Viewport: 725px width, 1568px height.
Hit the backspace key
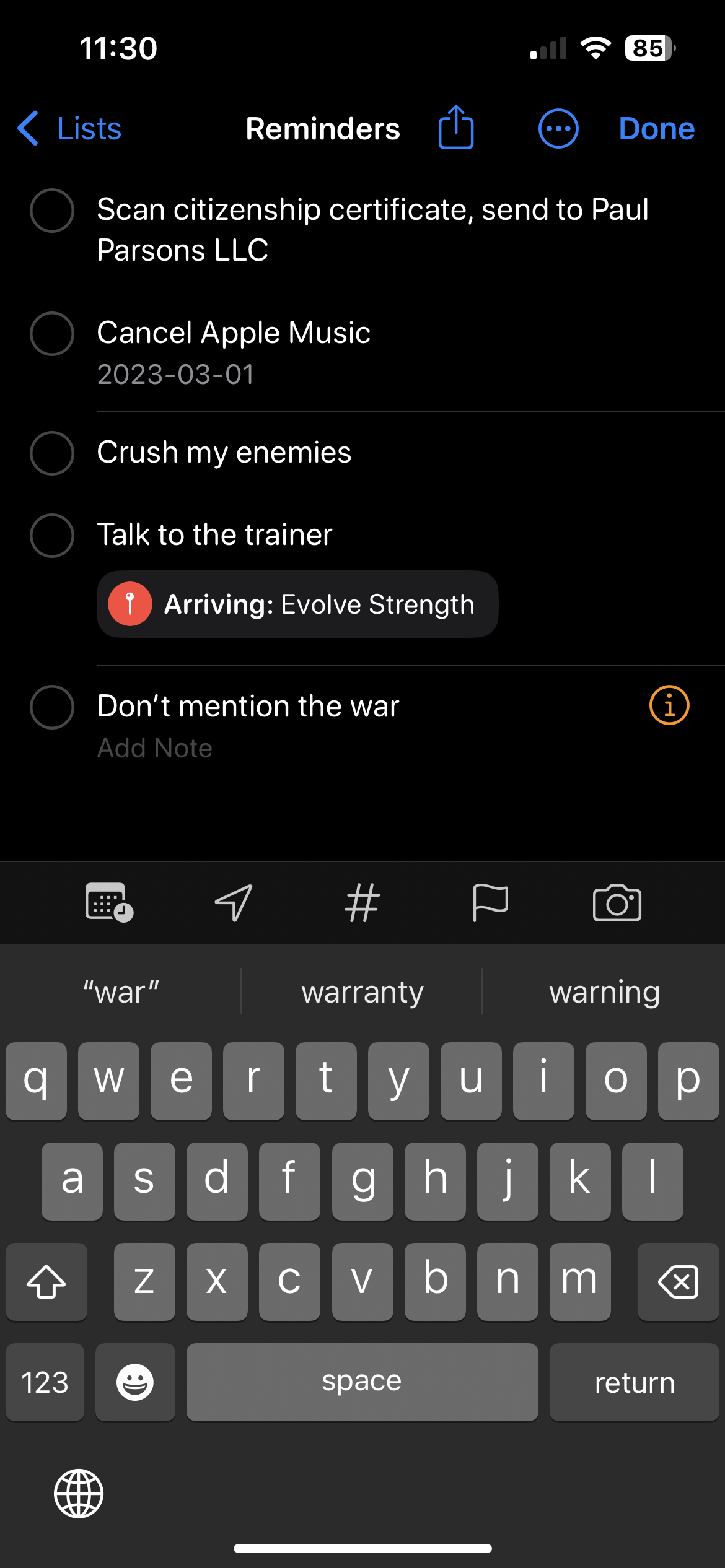pos(678,1281)
